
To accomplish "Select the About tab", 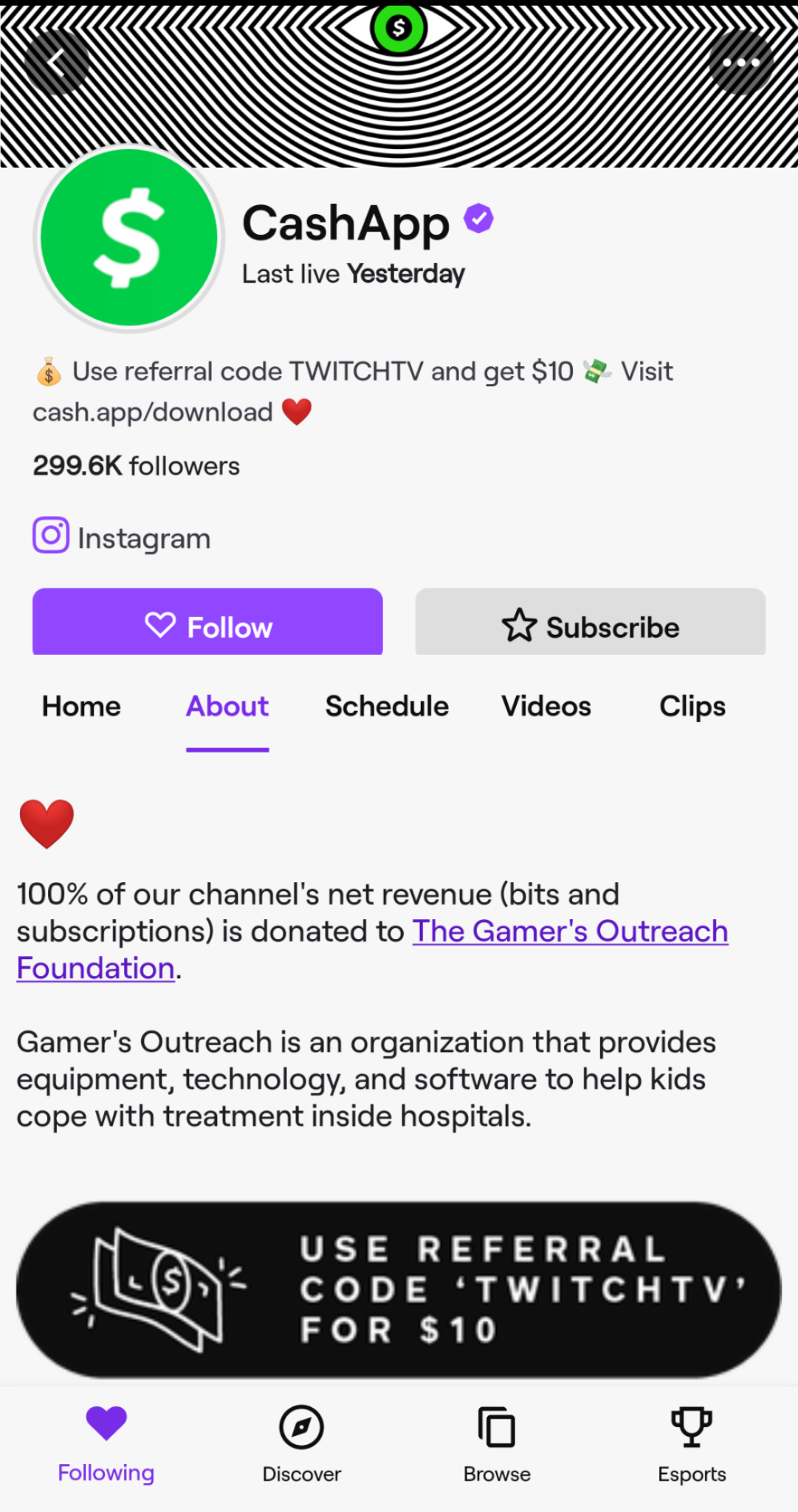I will (x=227, y=707).
